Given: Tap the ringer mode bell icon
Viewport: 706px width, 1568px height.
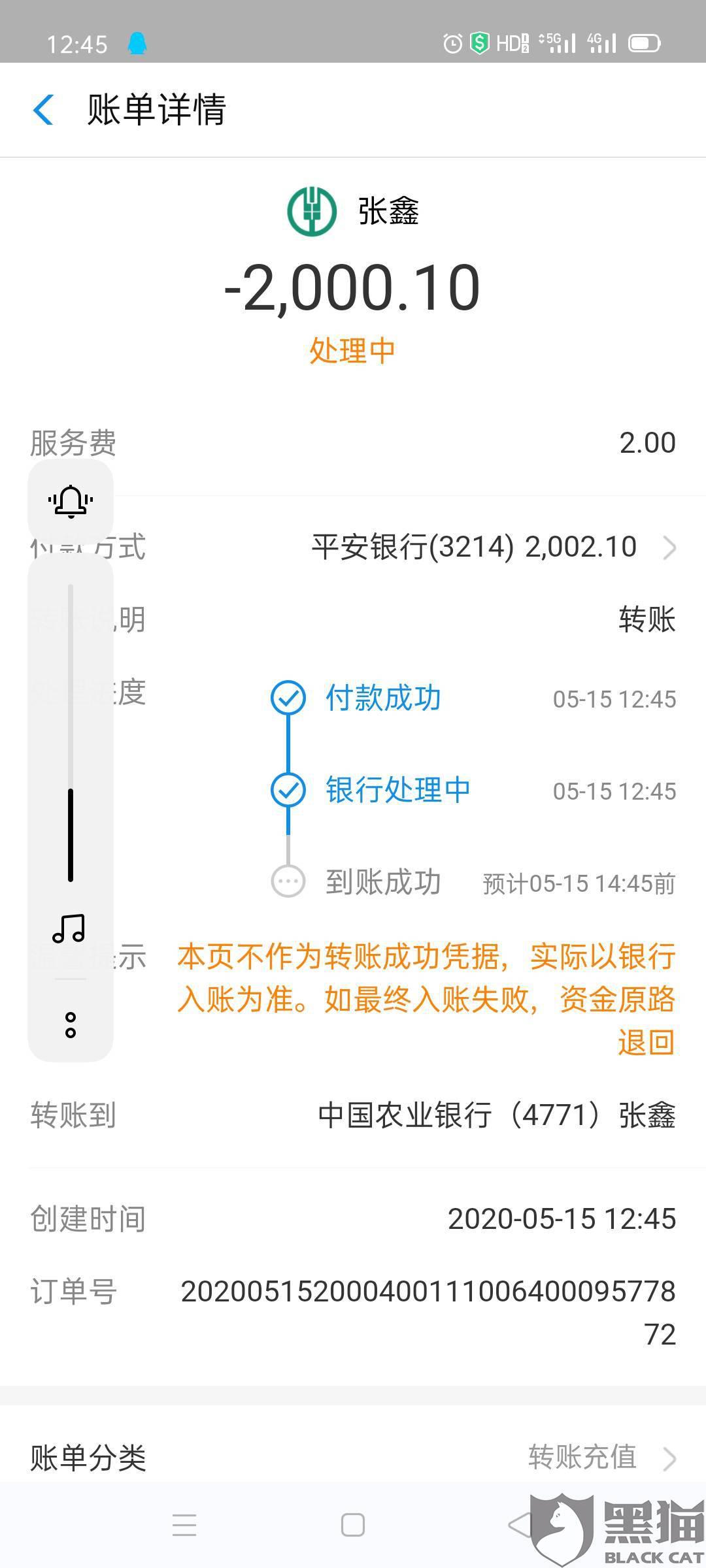Looking at the screenshot, I should (x=71, y=502).
